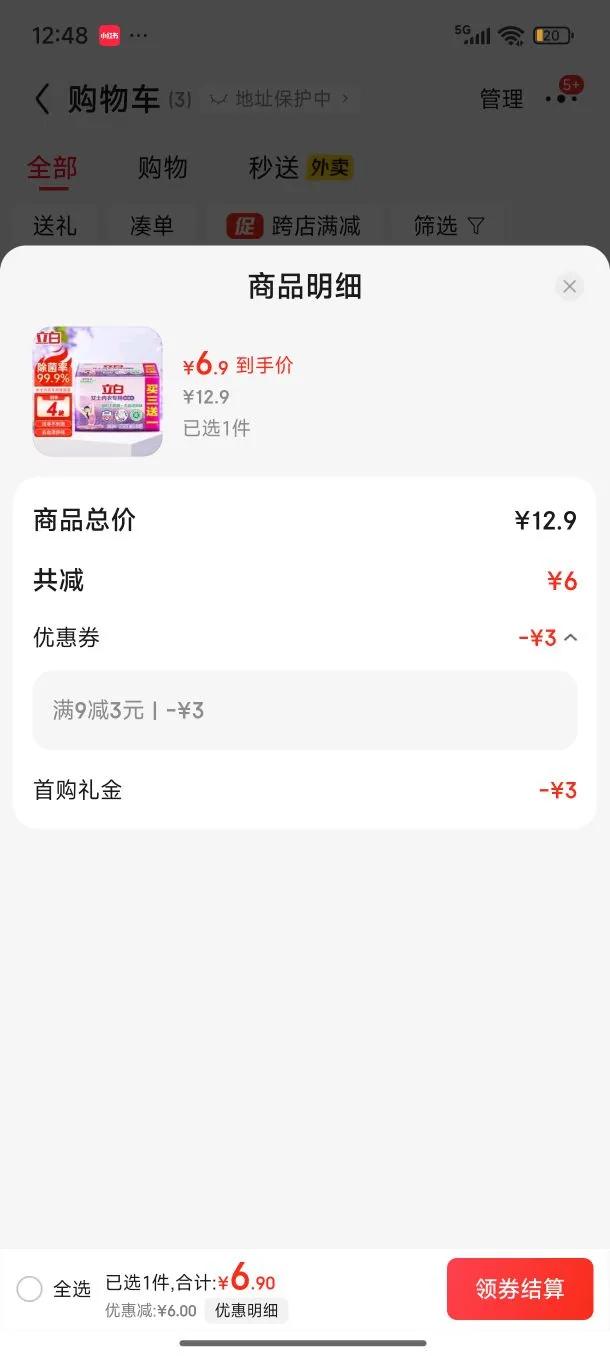View the 地址保护中 address setting
The height and width of the screenshot is (1356, 610).
coord(282,99)
